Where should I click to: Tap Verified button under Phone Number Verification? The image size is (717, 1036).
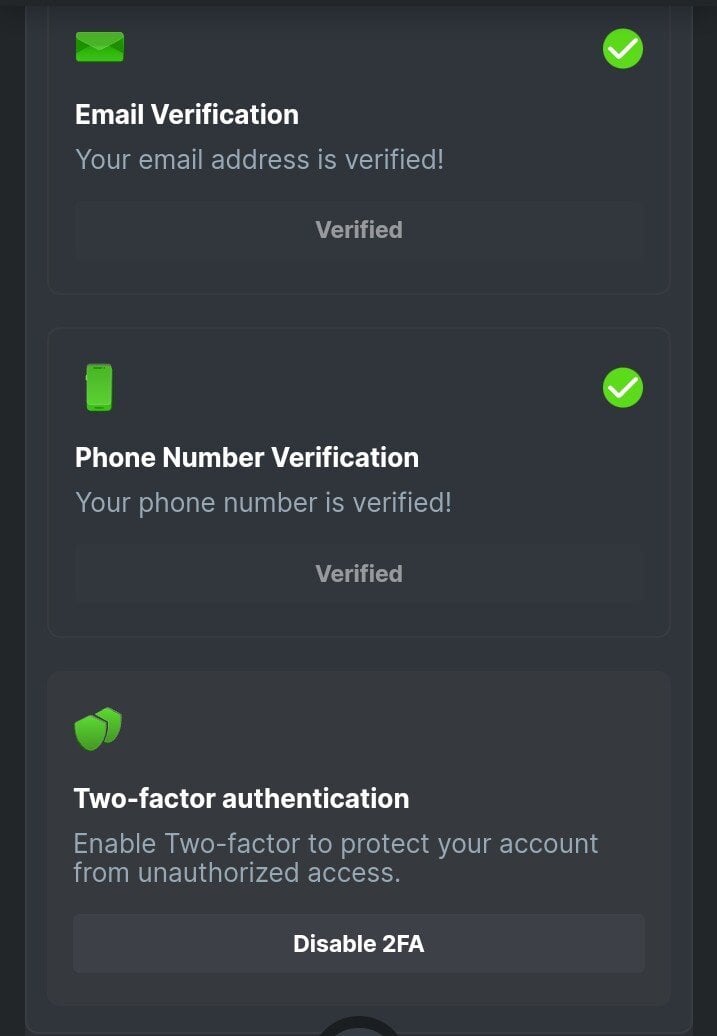point(358,574)
